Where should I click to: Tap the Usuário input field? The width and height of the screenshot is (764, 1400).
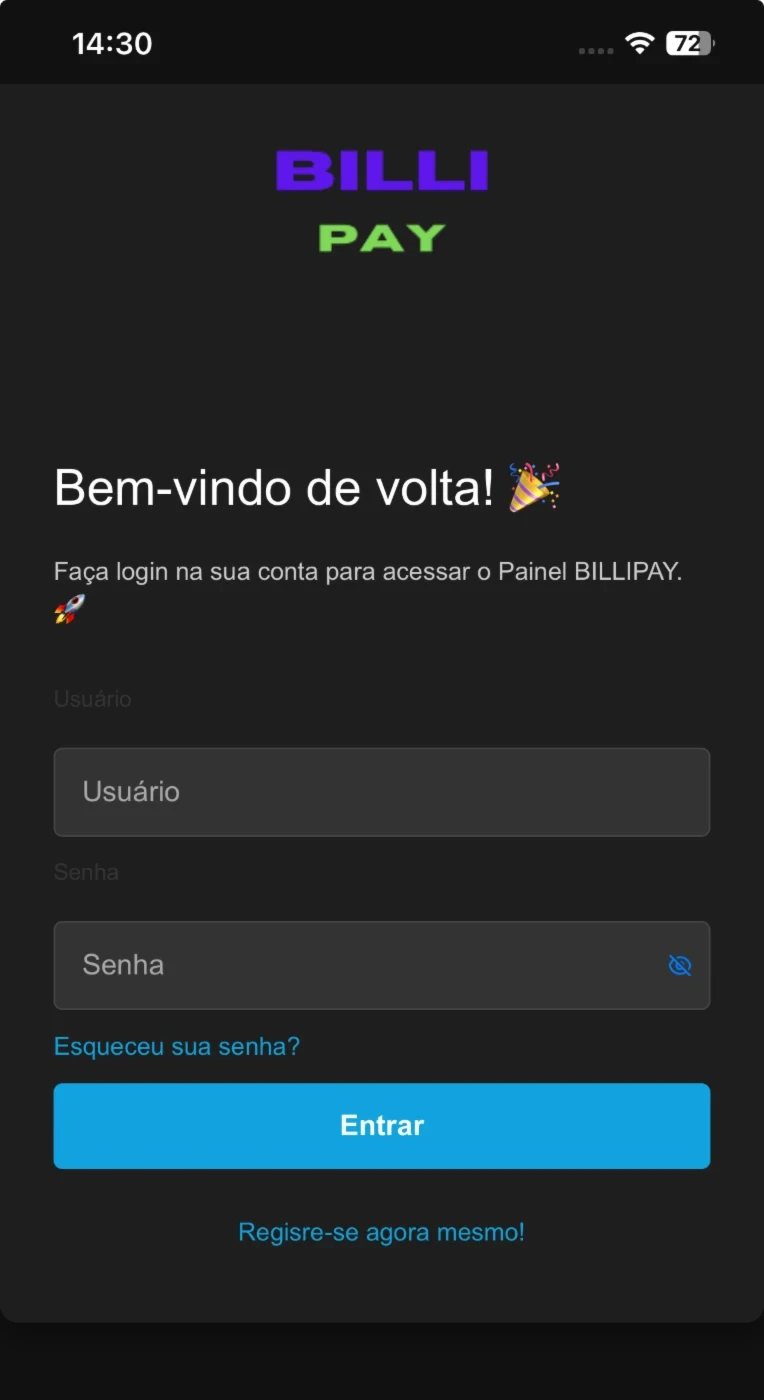(381, 792)
